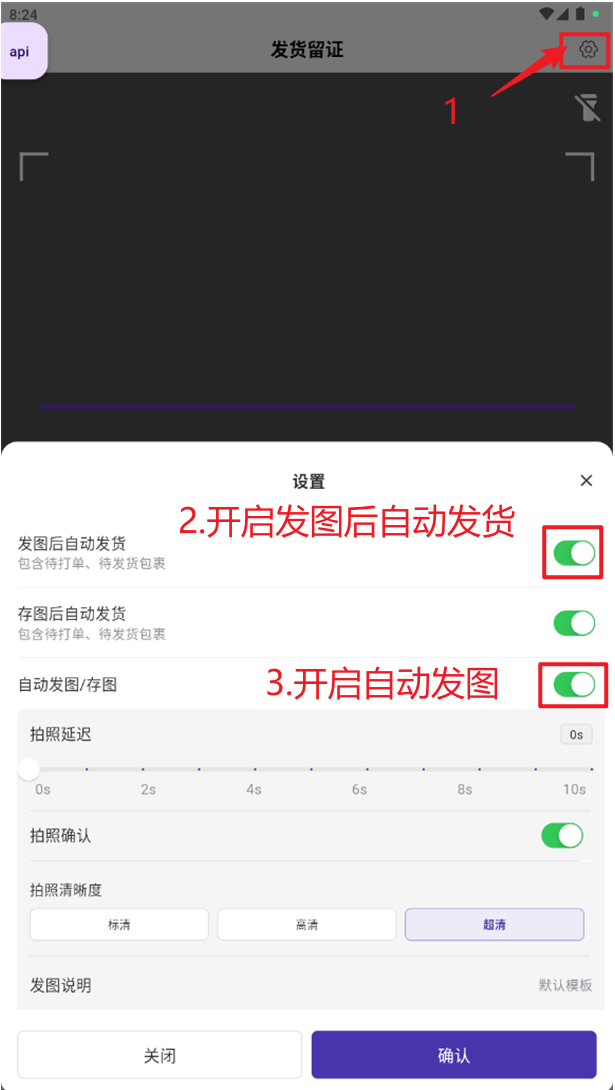Turn off 拍照确认 switch
Screen dimensions: 615x1090
tap(562, 836)
